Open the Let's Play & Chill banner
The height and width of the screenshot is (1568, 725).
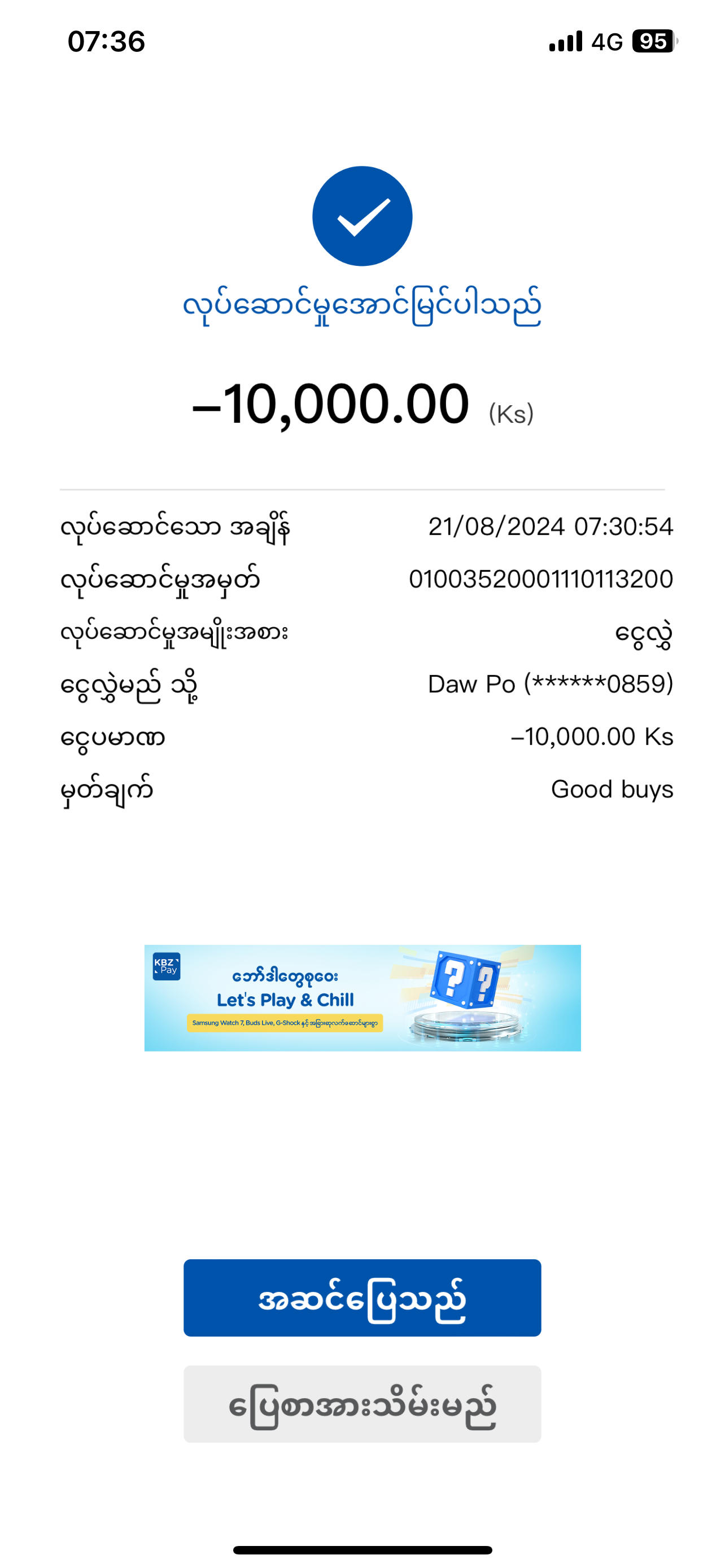(362, 998)
